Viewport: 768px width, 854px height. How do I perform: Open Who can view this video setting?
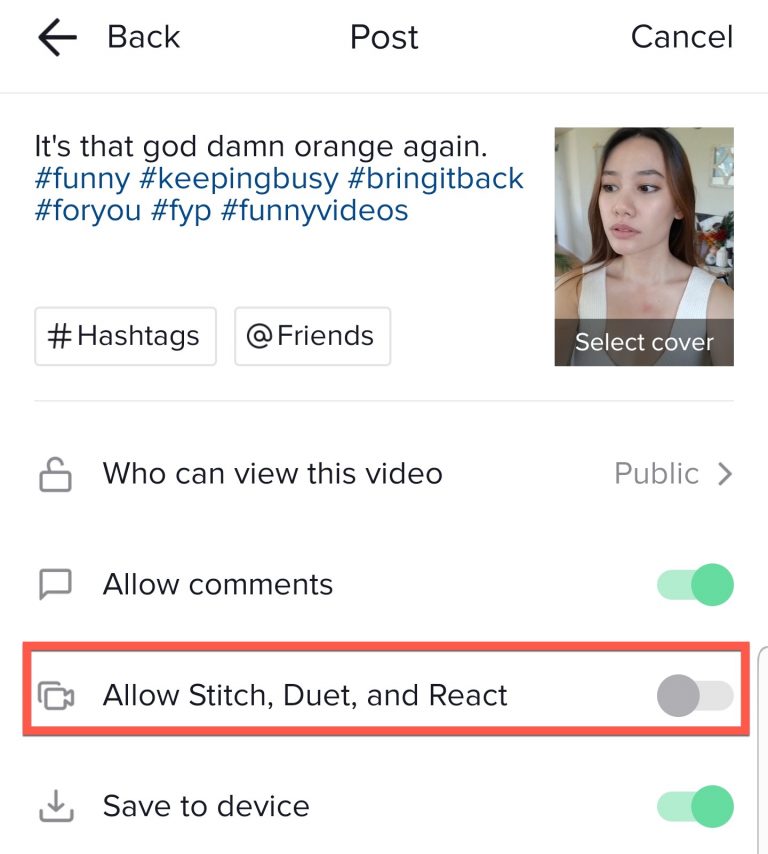(x=385, y=474)
